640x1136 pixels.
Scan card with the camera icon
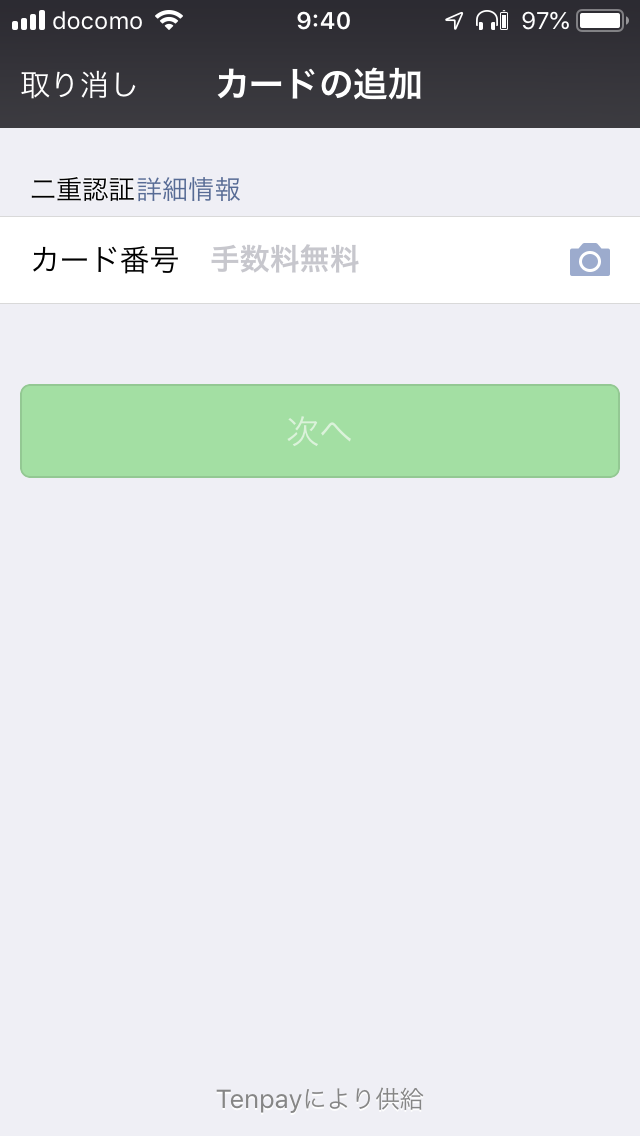tap(589, 260)
